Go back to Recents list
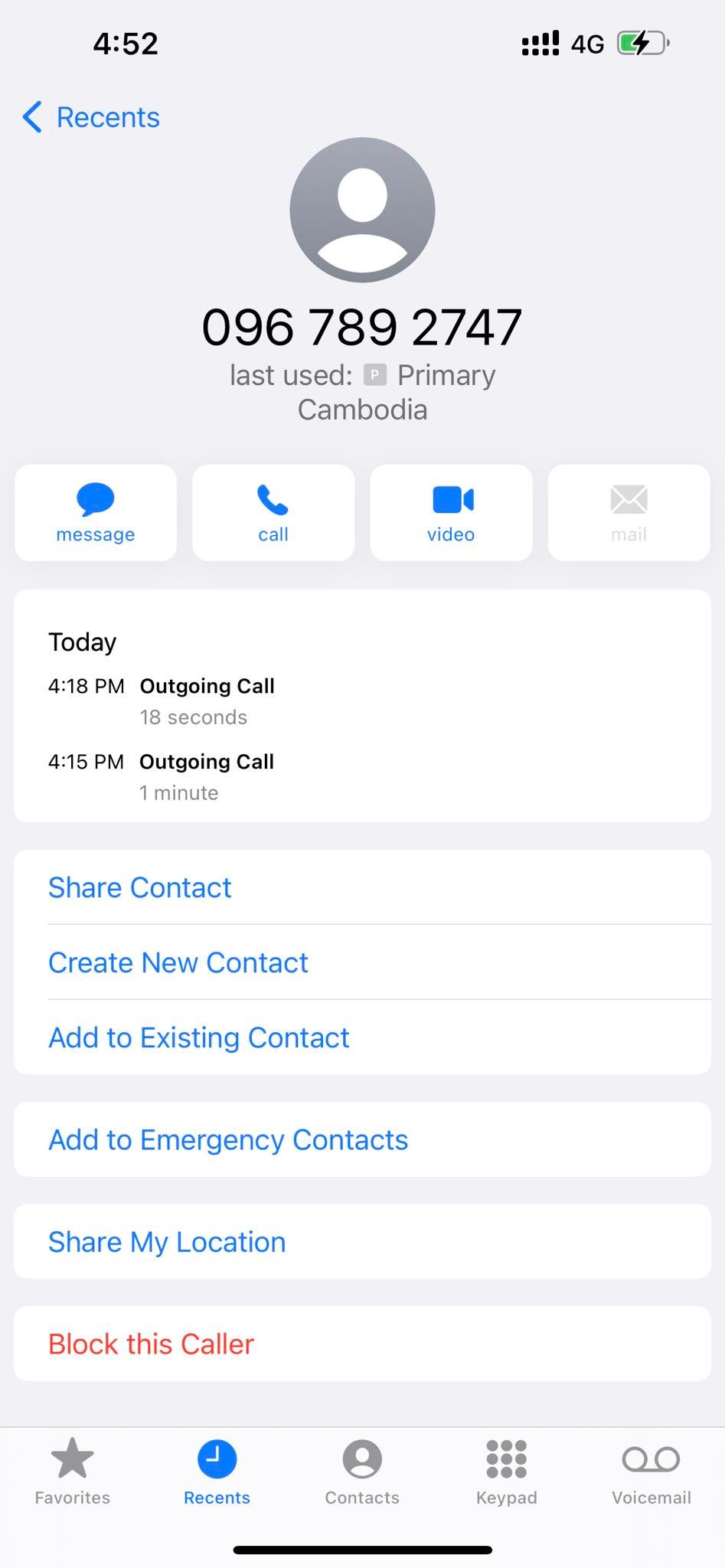 (91, 118)
